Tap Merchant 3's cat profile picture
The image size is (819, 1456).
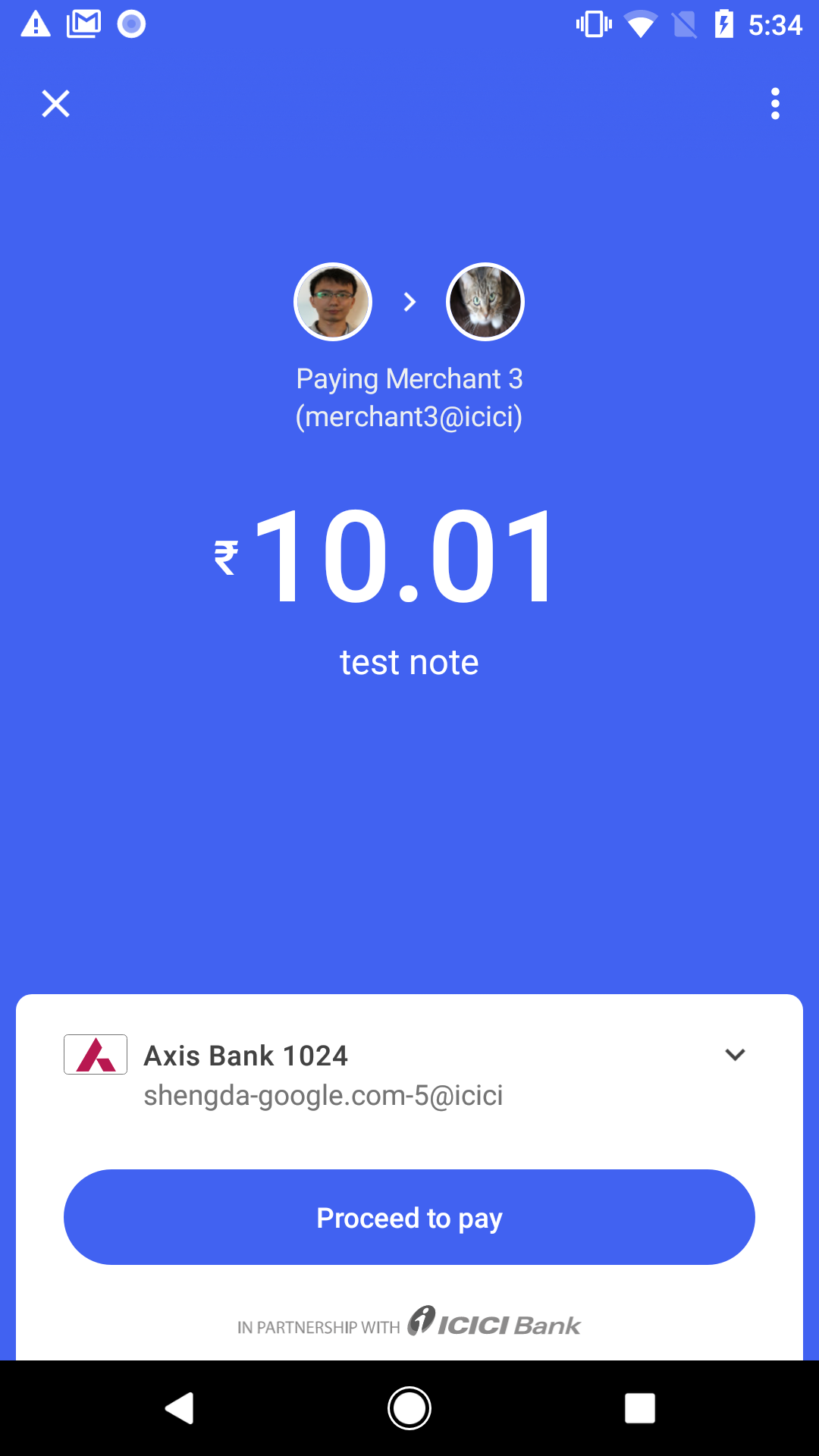[x=485, y=301]
